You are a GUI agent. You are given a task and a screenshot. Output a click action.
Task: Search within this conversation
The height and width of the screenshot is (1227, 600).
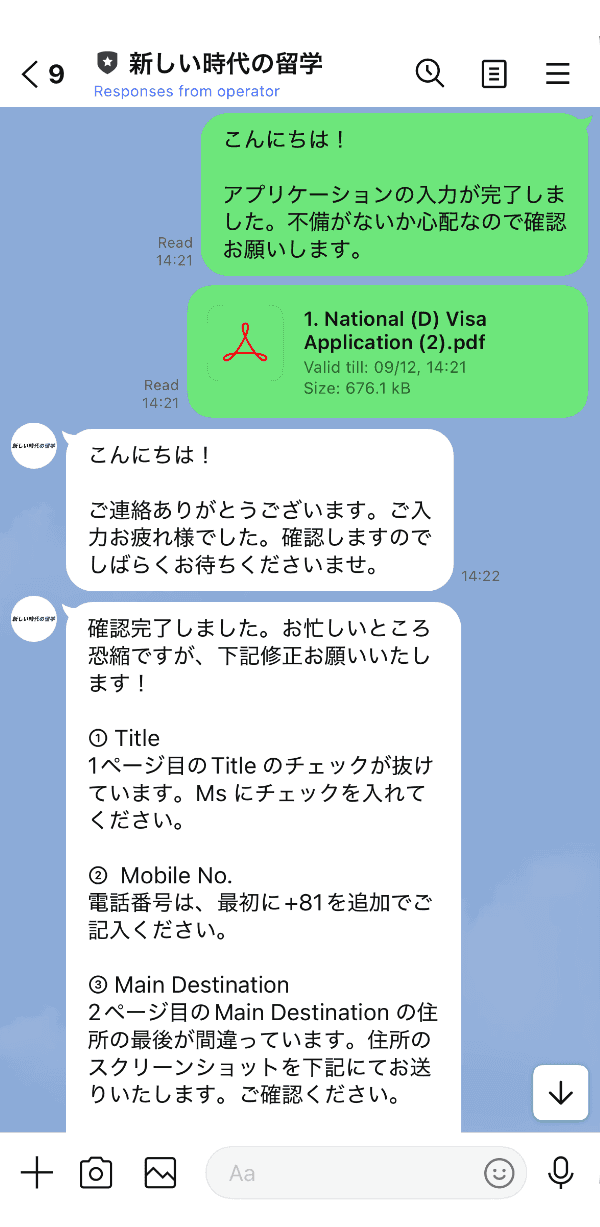429,73
